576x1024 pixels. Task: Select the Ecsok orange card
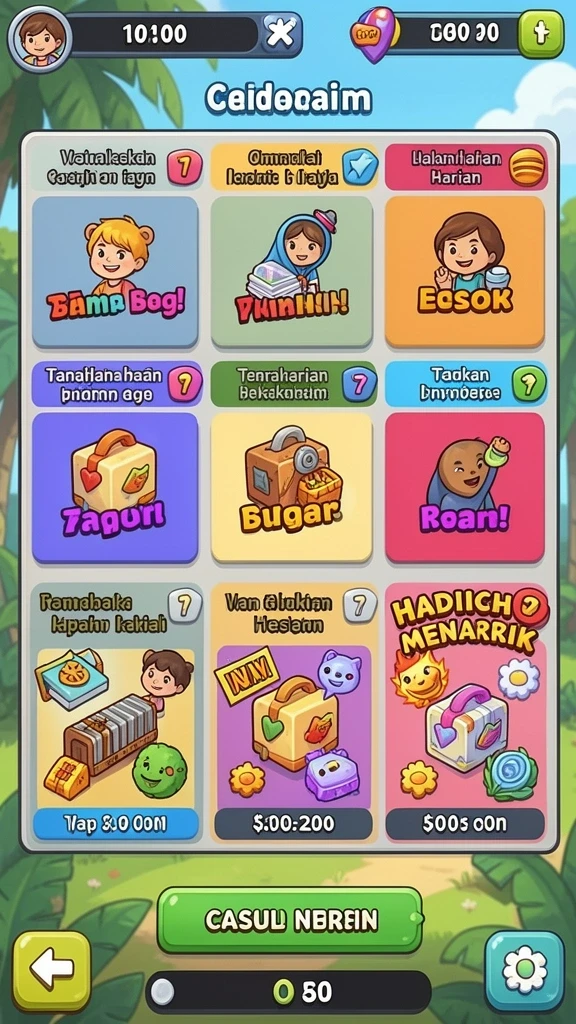pyautogui.click(x=465, y=272)
